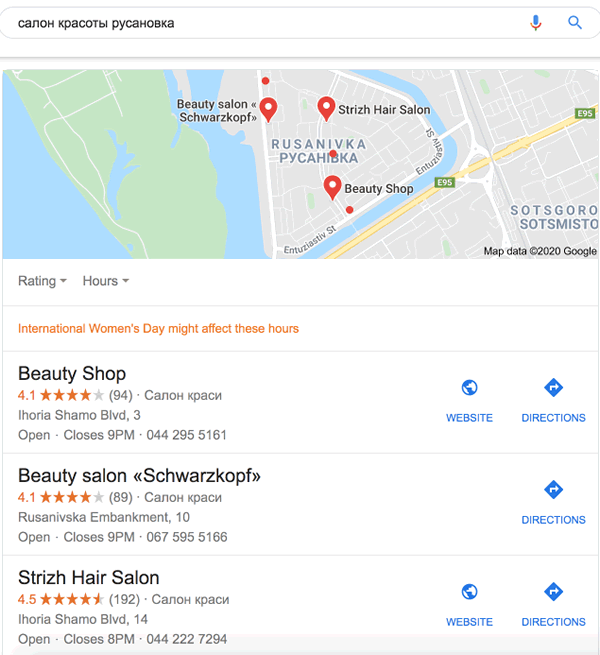Image resolution: width=600 pixels, height=655 pixels.
Task: Open the Rating filter dropdown
Action: click(42, 281)
